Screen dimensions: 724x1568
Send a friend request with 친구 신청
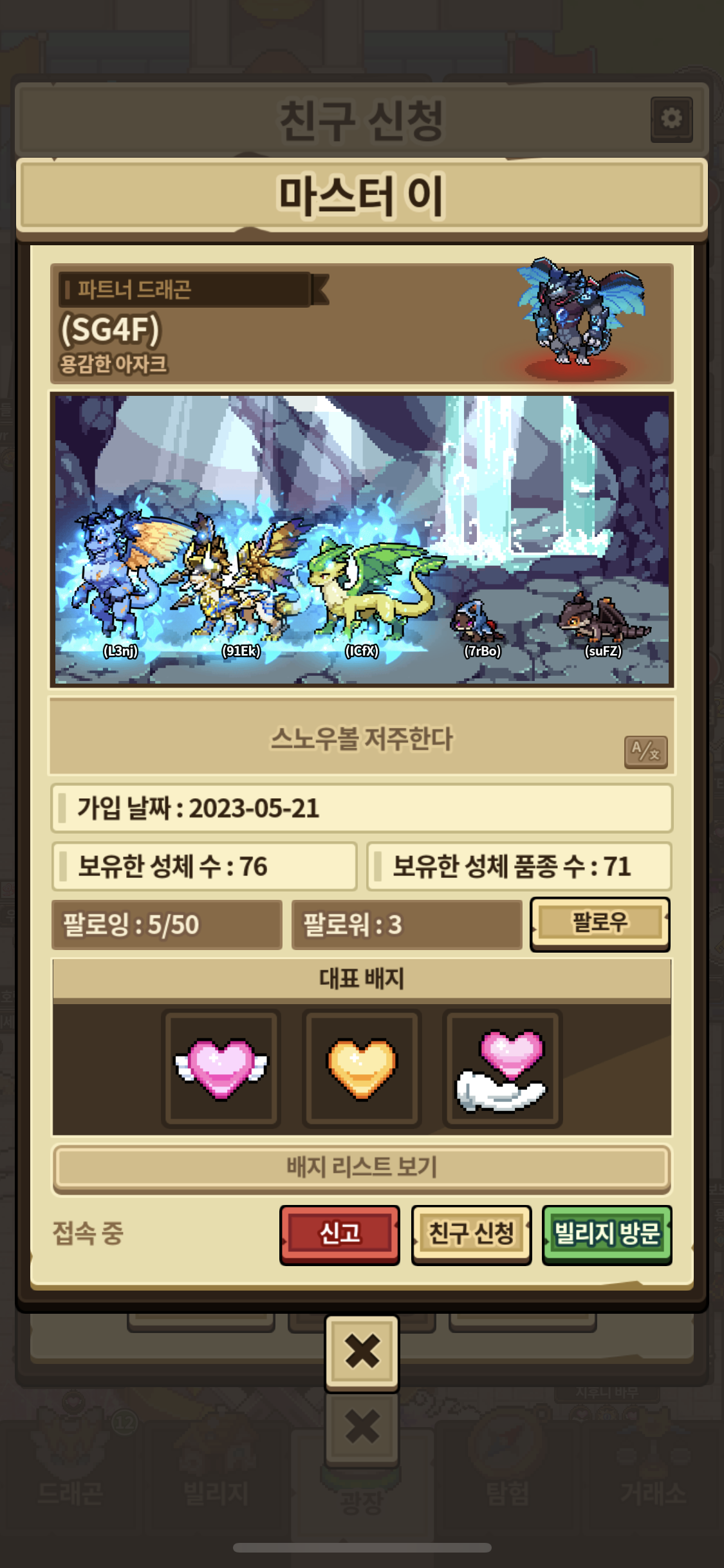pyautogui.click(x=471, y=1234)
